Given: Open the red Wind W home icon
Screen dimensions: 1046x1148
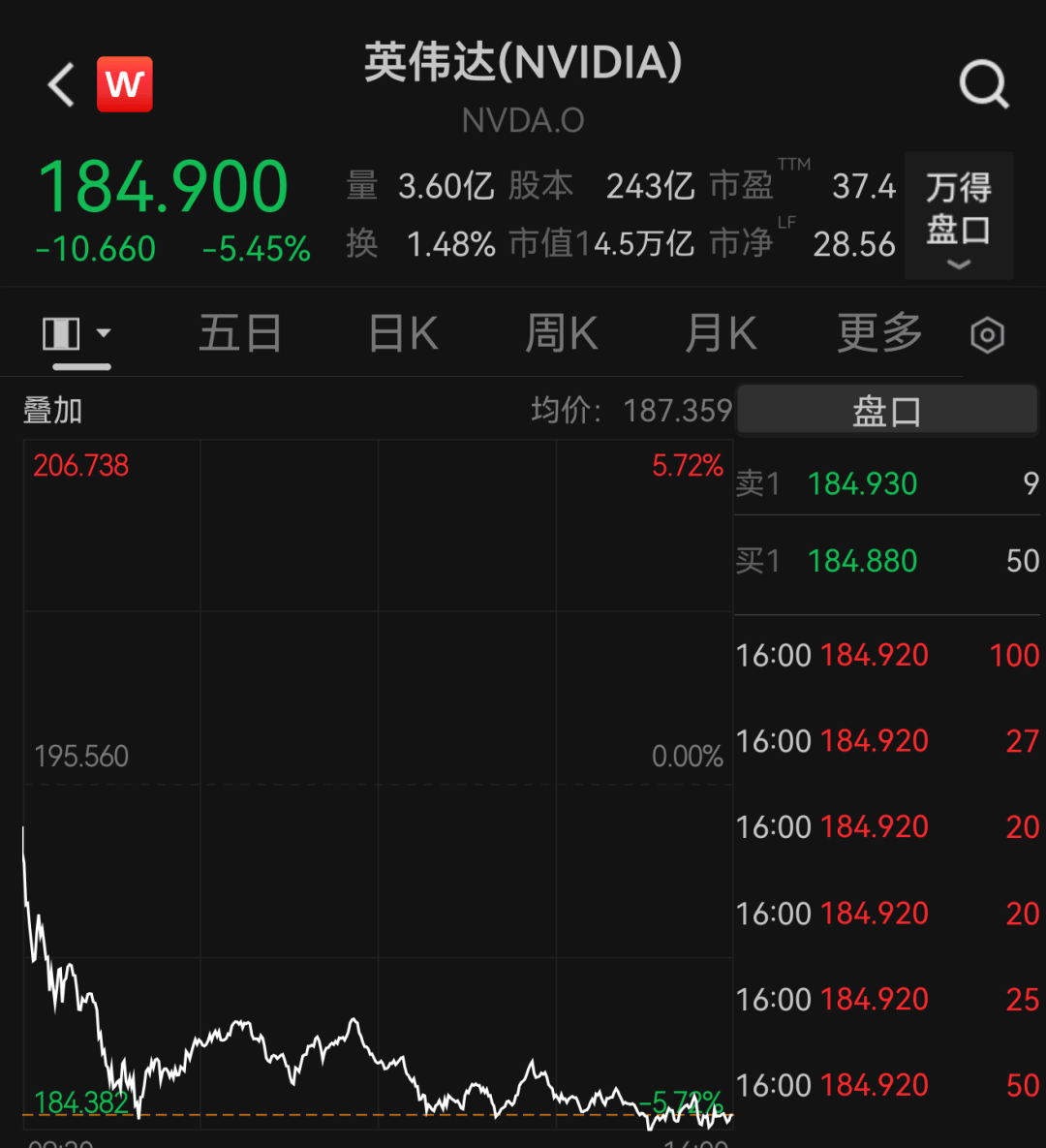Looking at the screenshot, I should tap(125, 85).
